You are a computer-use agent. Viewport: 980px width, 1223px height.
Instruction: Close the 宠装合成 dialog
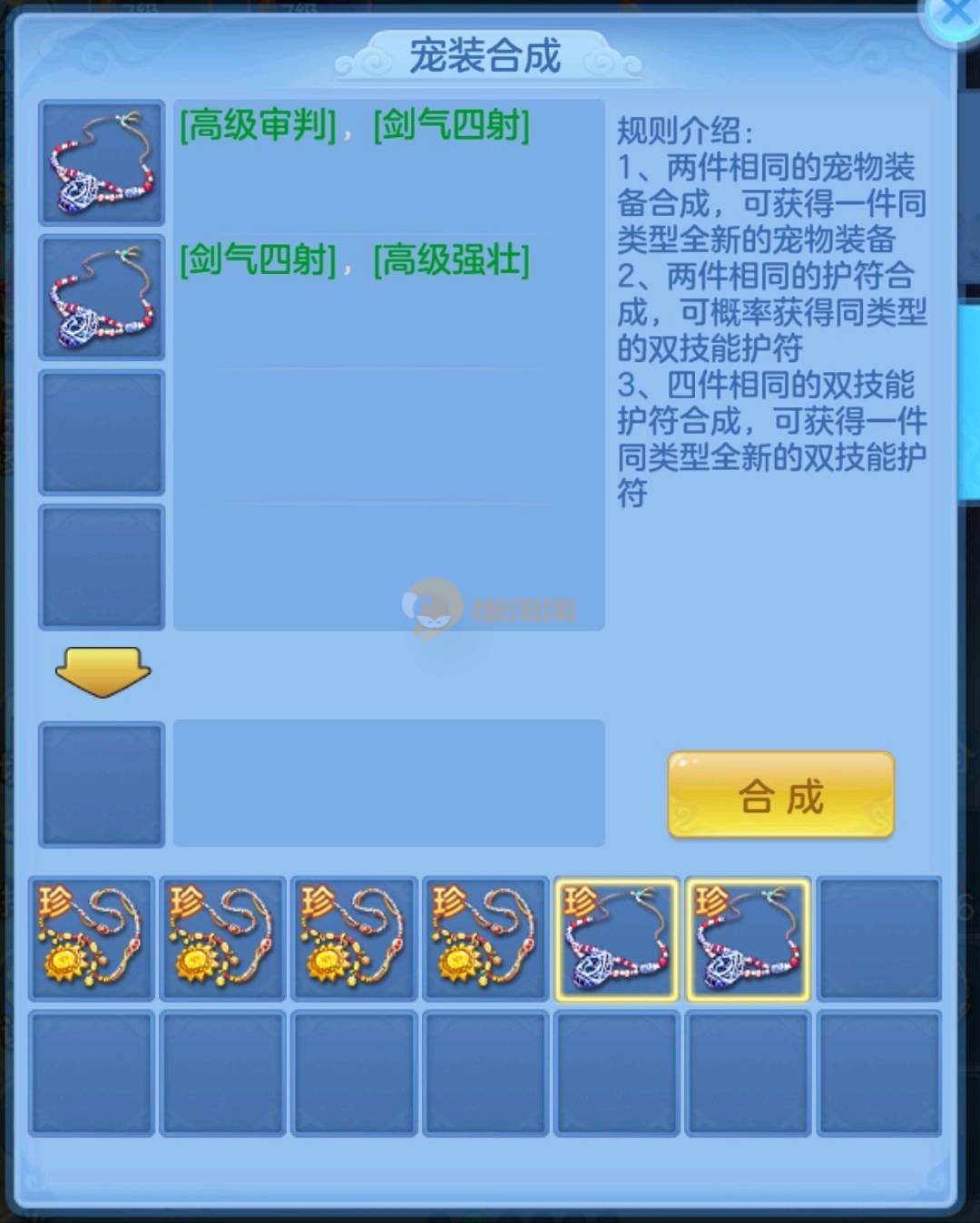pyautogui.click(x=955, y=15)
